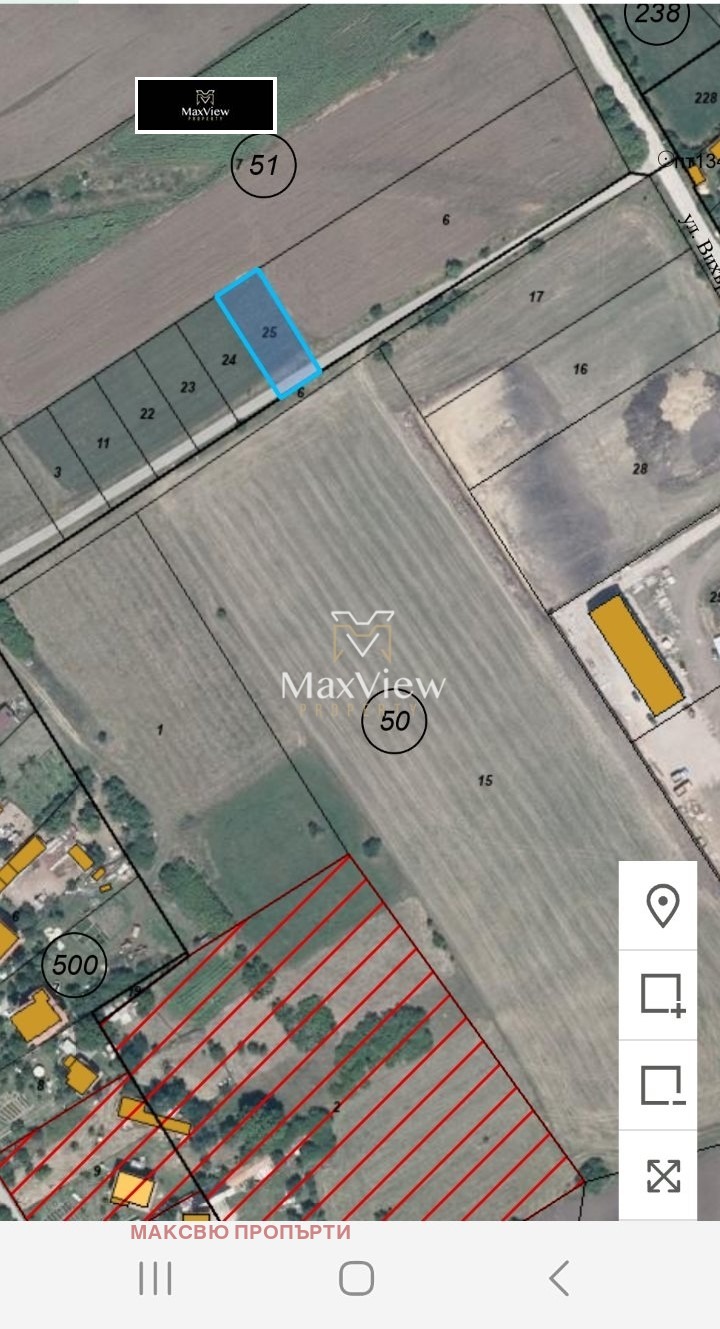The image size is (720, 1329).
Task: Open the МАКСВЮ ПРОПЪРТИ link
Action: click(x=240, y=1234)
